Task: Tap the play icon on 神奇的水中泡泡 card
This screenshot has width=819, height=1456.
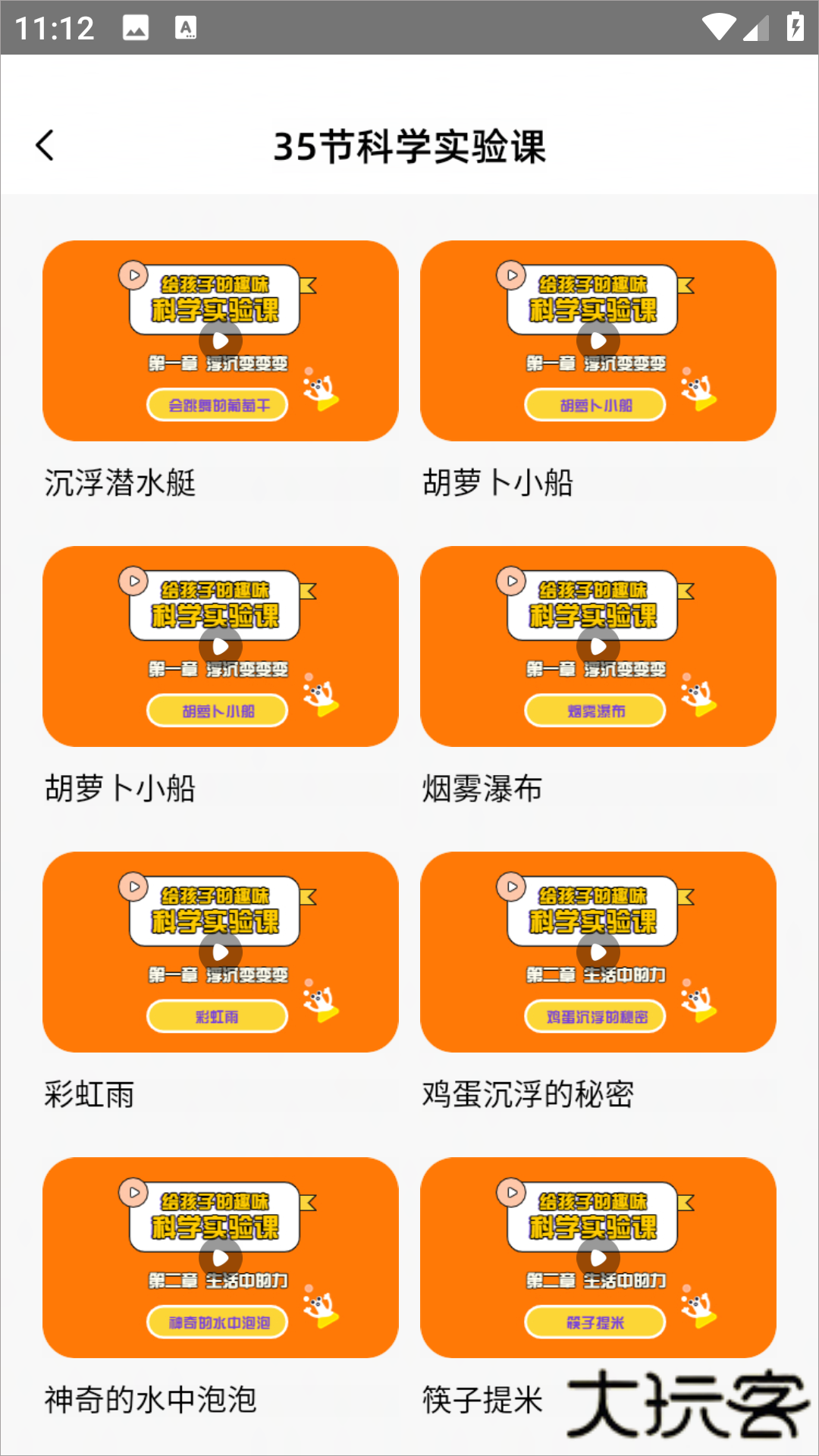Action: tap(221, 1258)
